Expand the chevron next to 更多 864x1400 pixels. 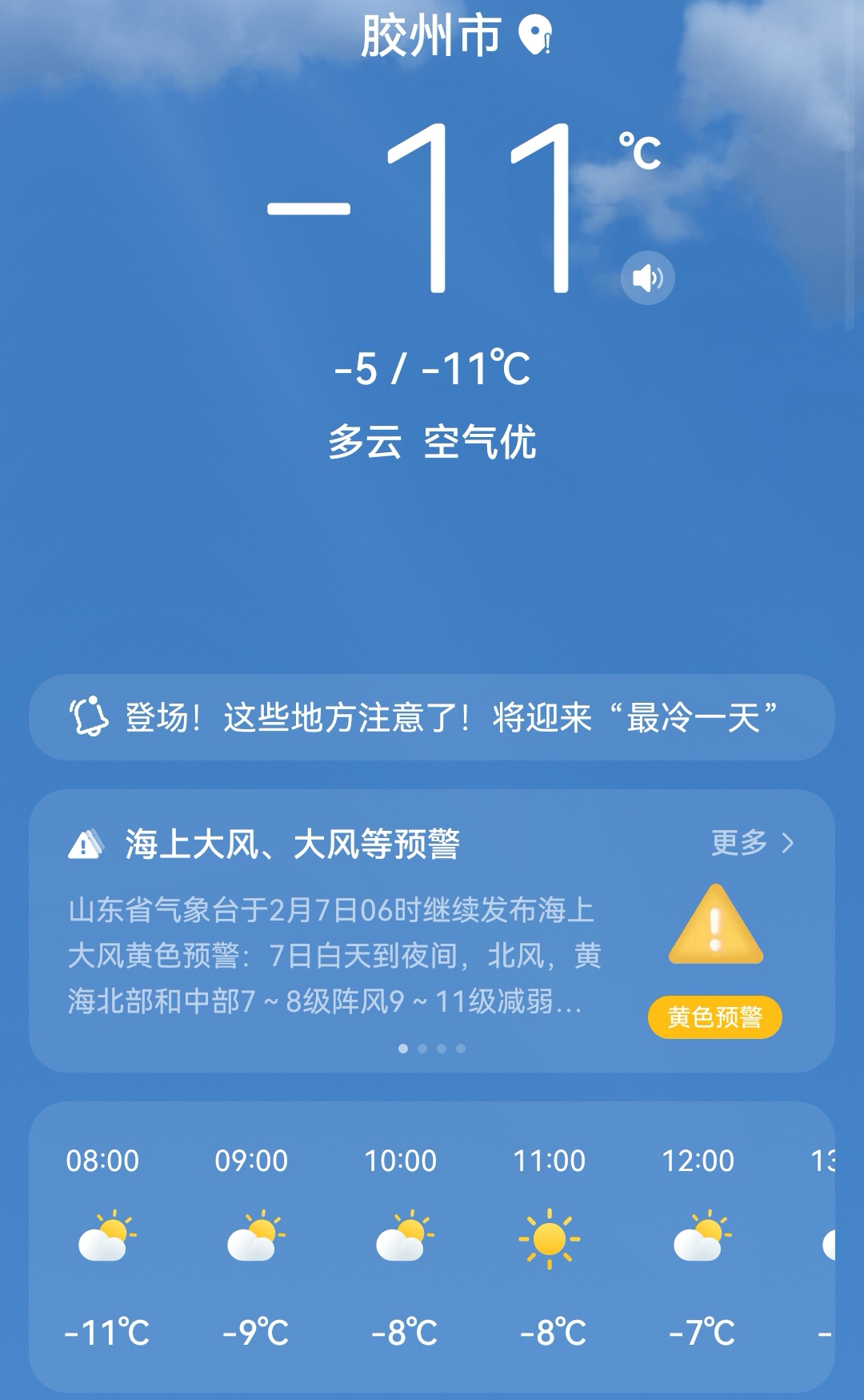point(787,844)
